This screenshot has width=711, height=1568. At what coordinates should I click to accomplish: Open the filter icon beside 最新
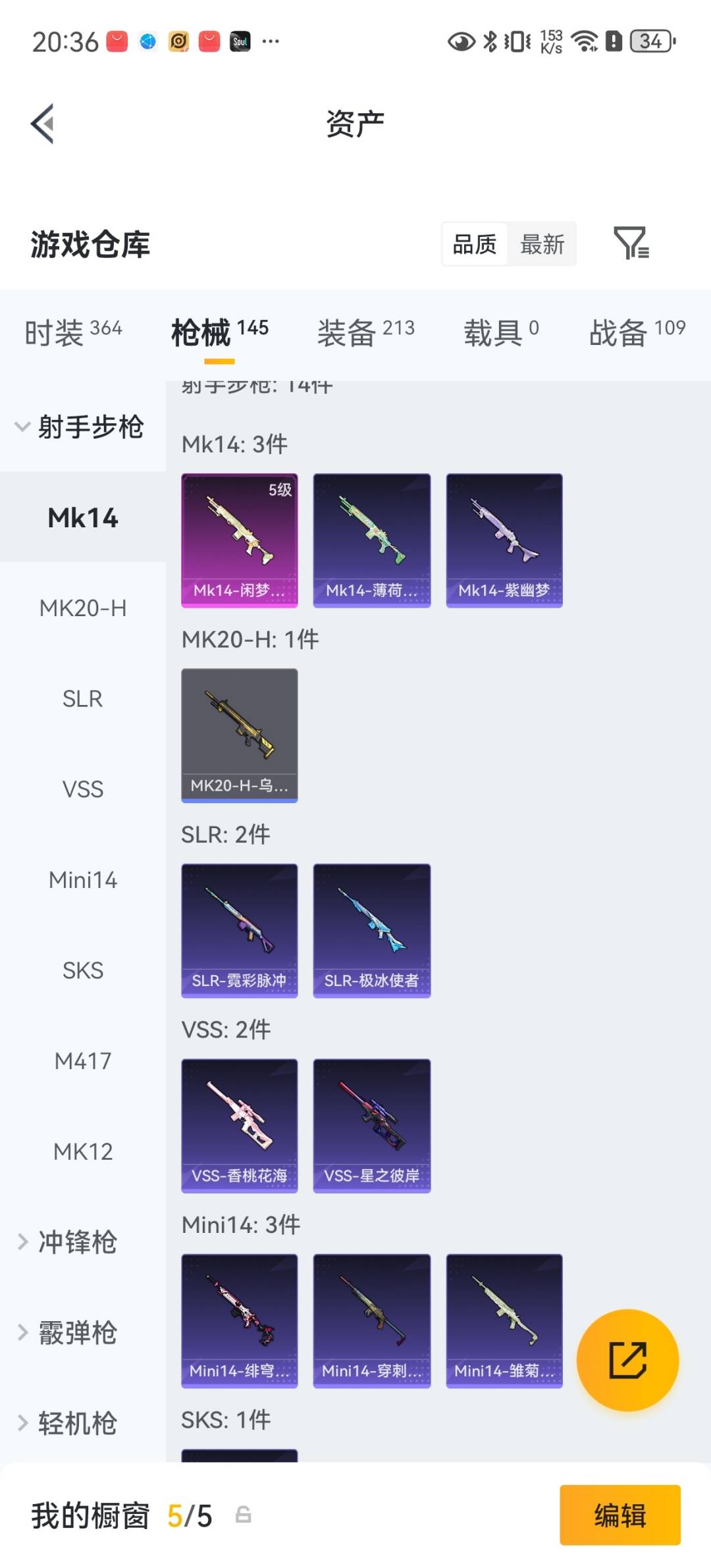(x=631, y=243)
